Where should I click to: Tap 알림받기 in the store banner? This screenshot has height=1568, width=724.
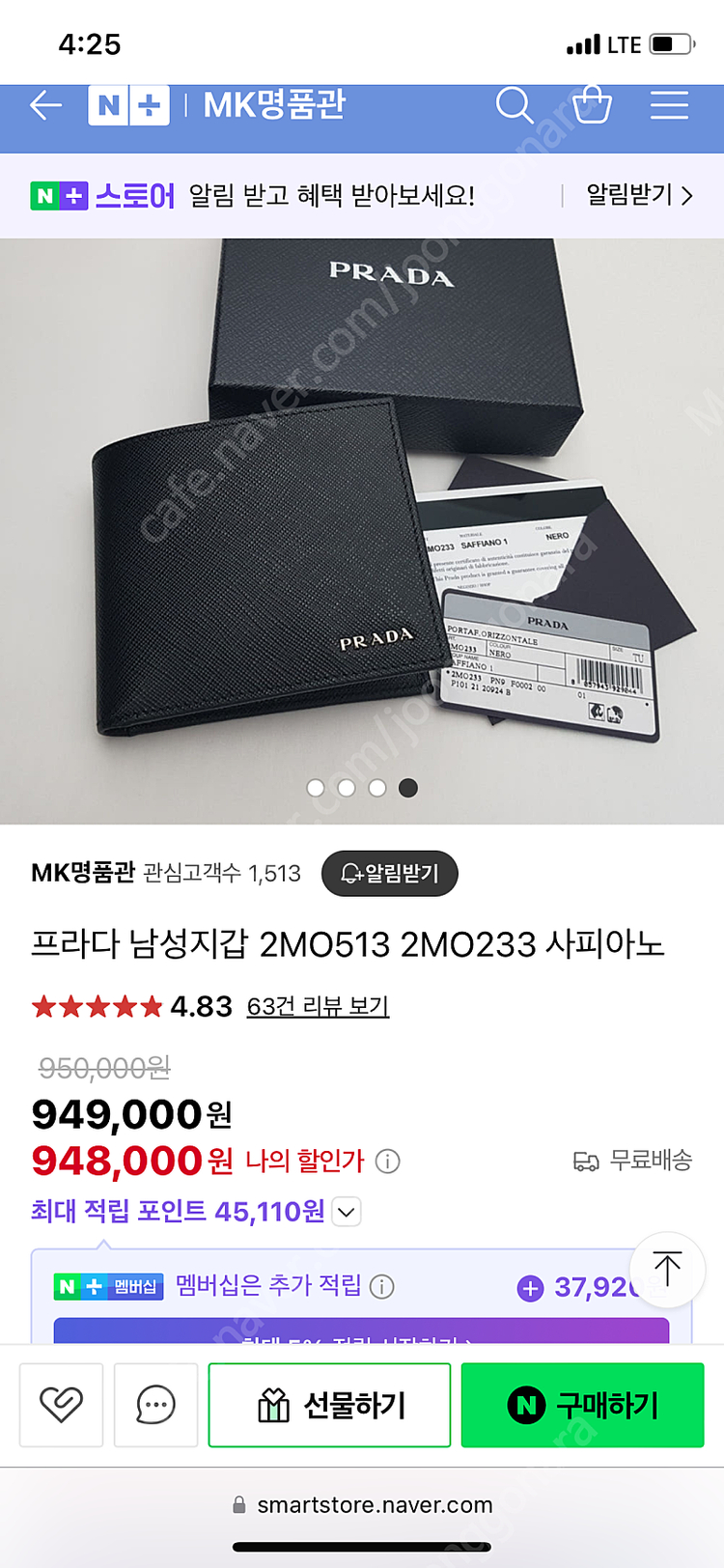pyautogui.click(x=640, y=195)
